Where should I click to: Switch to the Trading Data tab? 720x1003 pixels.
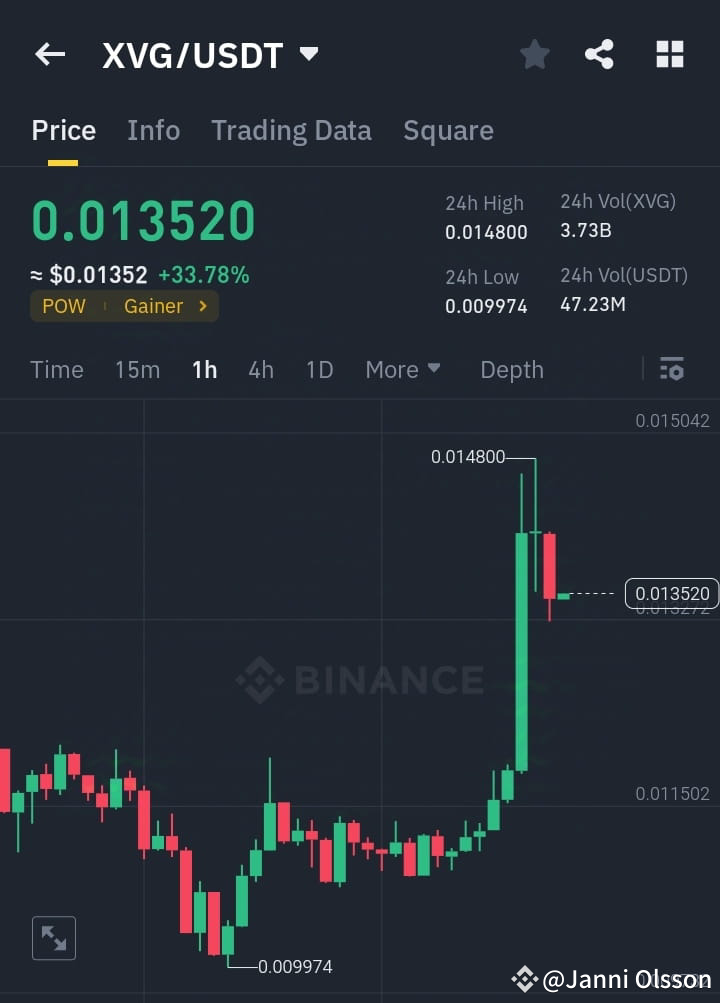pyautogui.click(x=291, y=130)
